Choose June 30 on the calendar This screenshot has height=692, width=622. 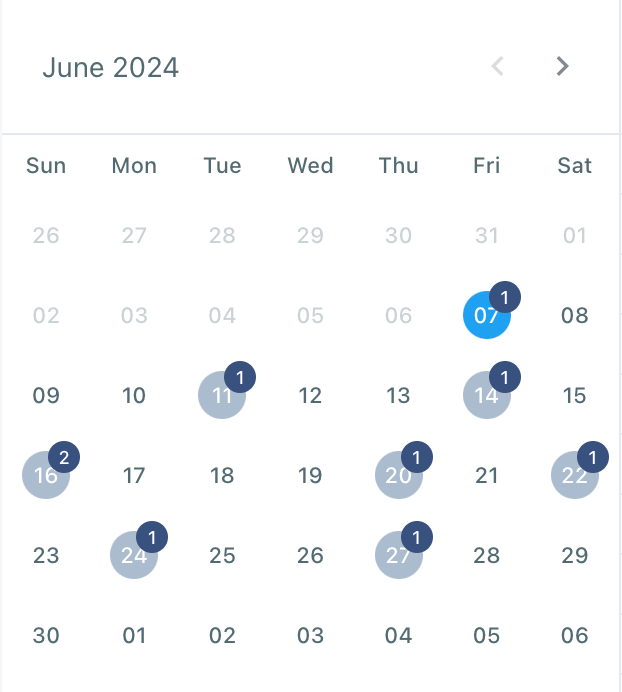[x=46, y=635]
